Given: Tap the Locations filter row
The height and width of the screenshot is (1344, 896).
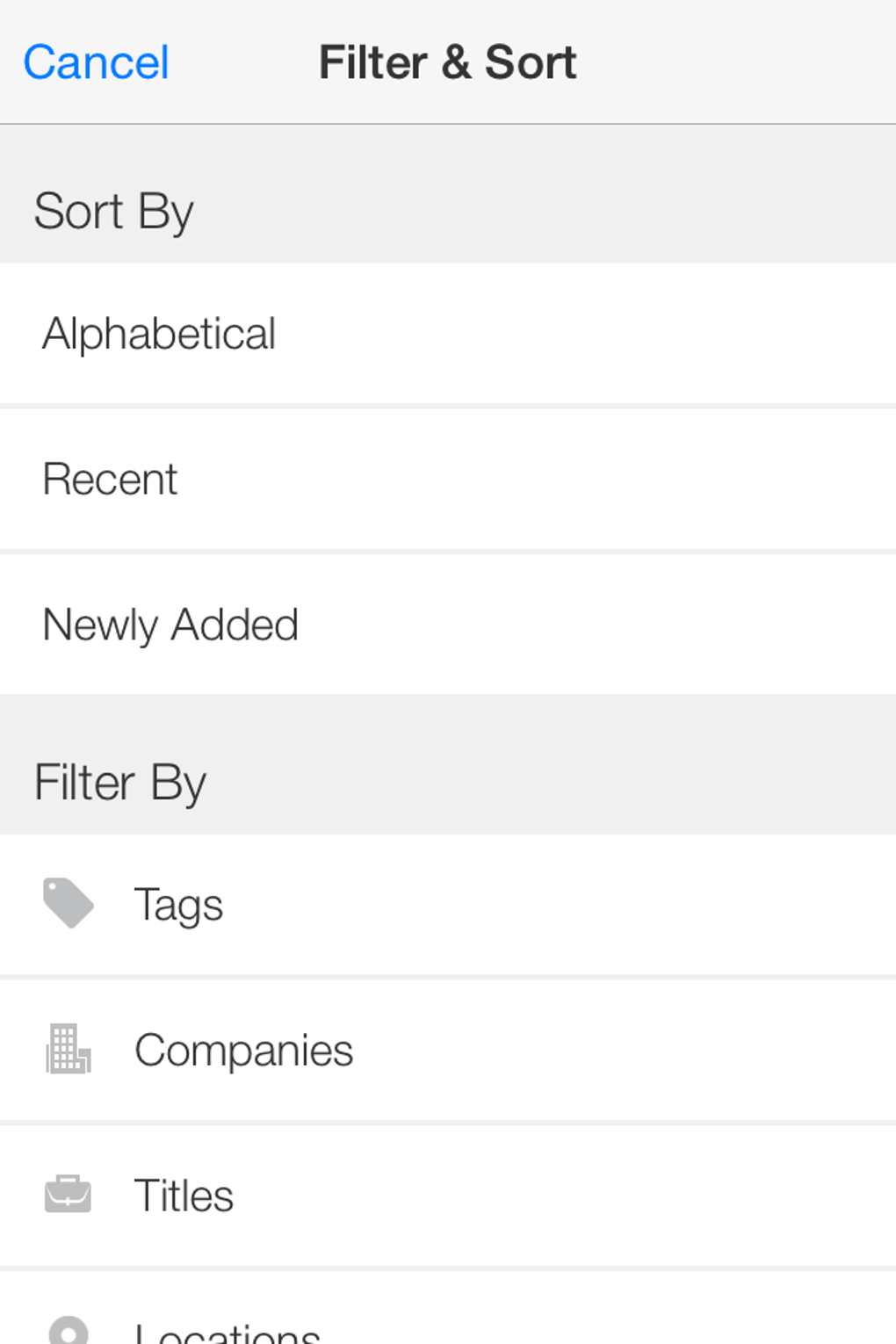Looking at the screenshot, I should coord(448,1308).
